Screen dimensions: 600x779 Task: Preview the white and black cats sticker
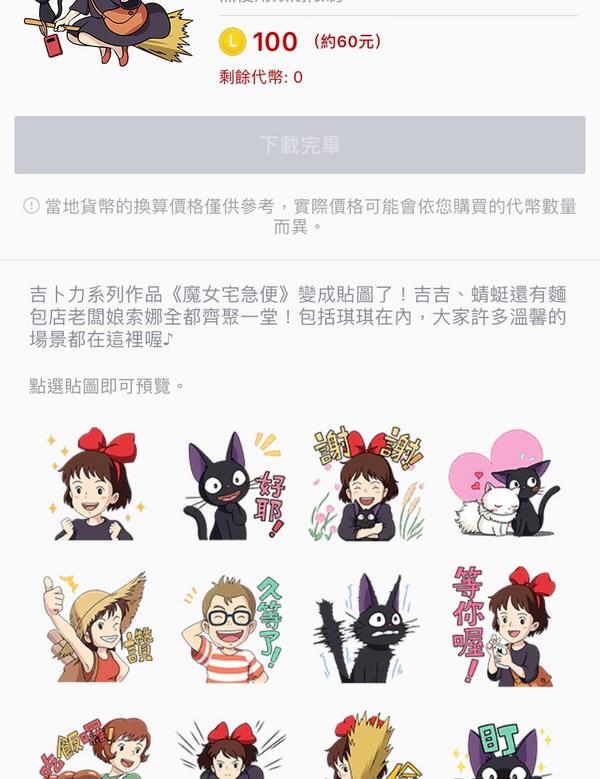click(503, 485)
